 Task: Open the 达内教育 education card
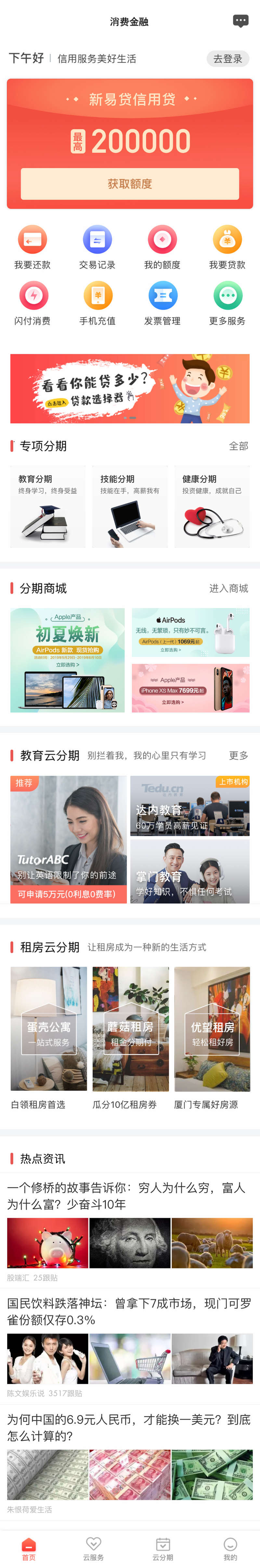pyautogui.click(x=189, y=805)
